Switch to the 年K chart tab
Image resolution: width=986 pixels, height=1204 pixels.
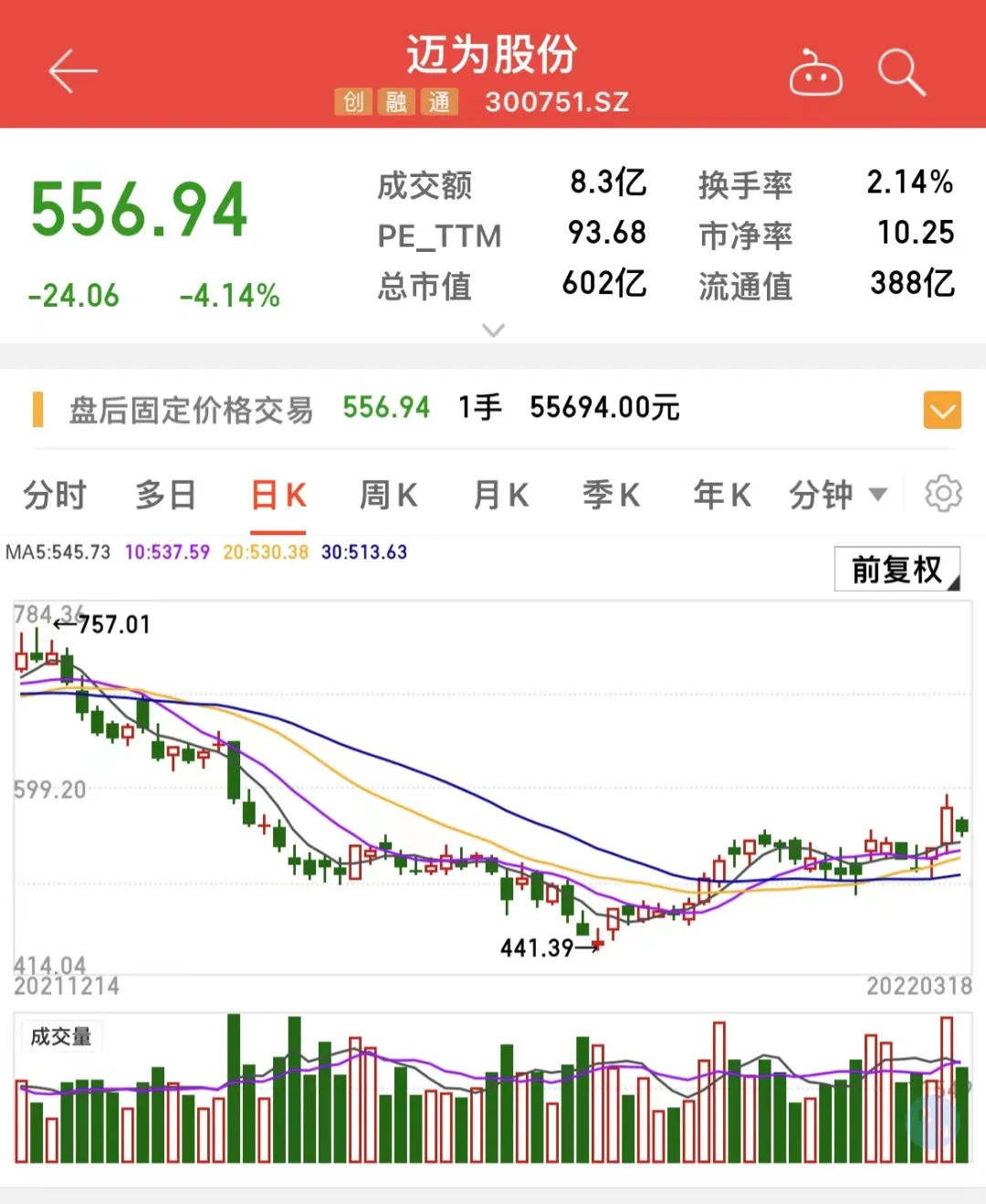tap(722, 496)
